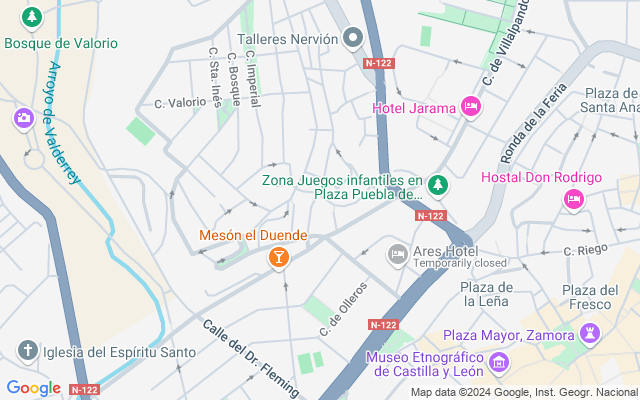Open the Mesón el Duende bar pin
This screenshot has width=640, height=400.
pos(279,258)
